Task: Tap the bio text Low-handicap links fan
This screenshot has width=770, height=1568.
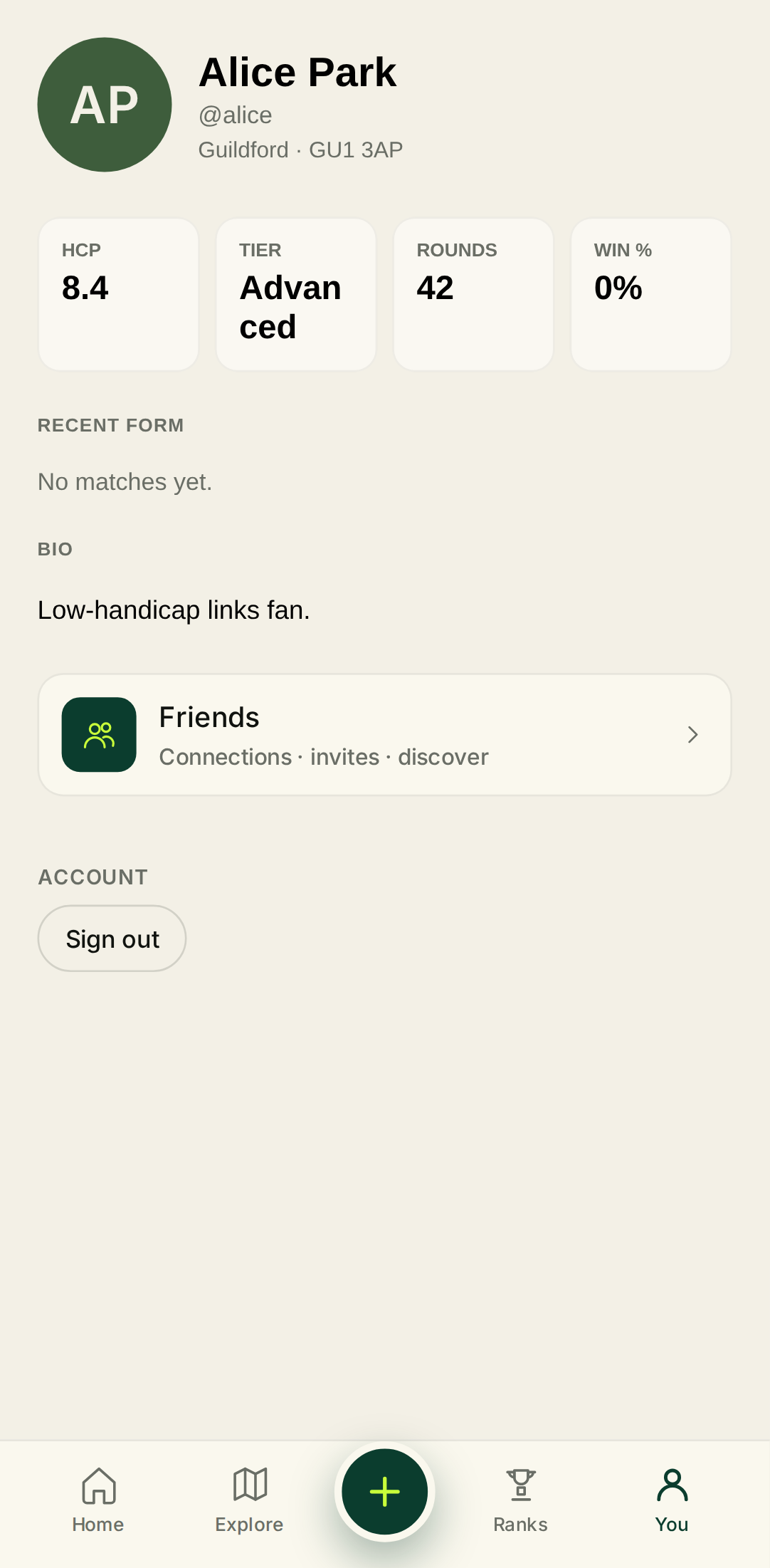Action: pyautogui.click(x=174, y=610)
